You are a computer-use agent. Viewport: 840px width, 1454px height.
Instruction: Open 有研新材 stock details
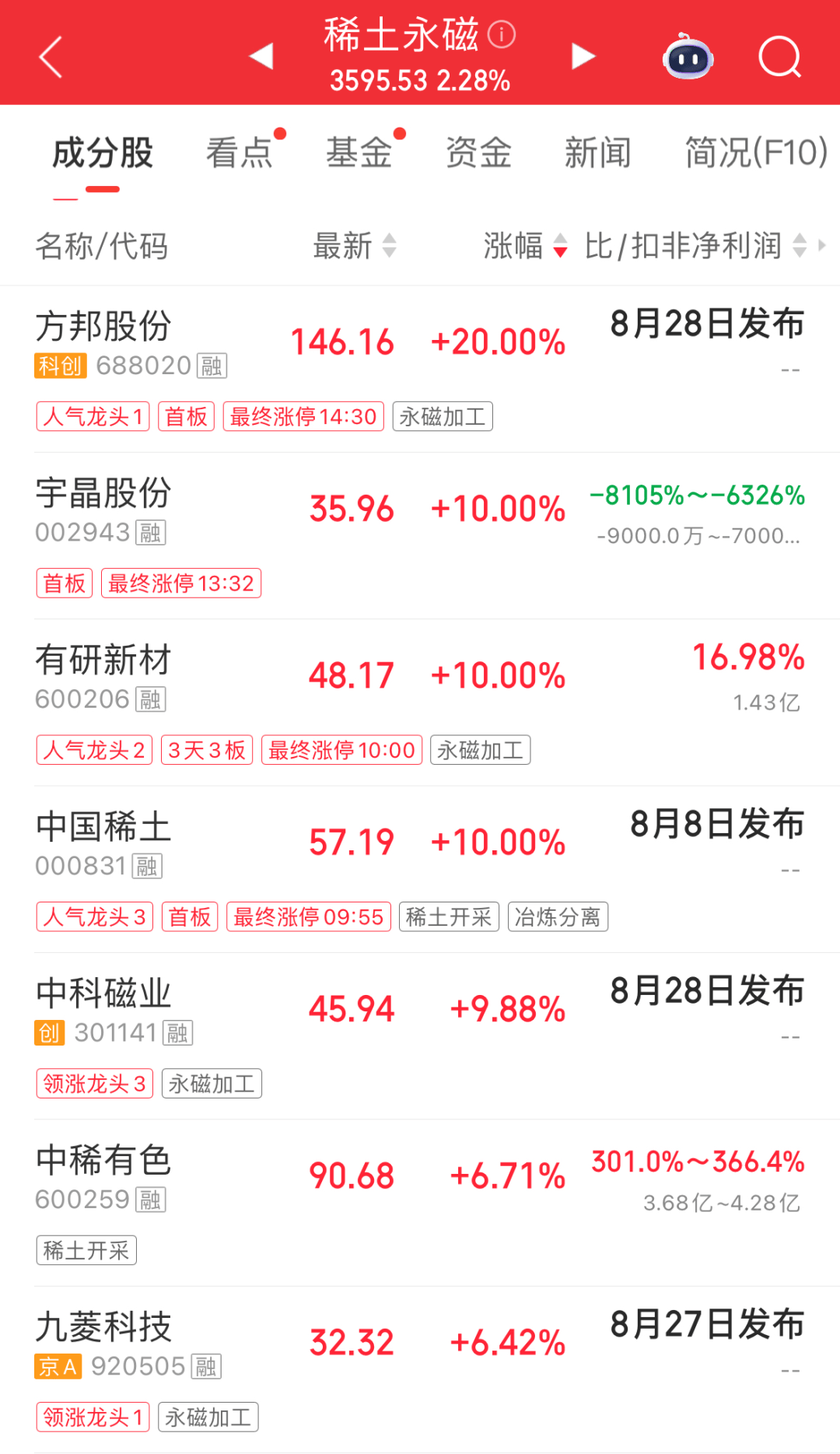420,702
